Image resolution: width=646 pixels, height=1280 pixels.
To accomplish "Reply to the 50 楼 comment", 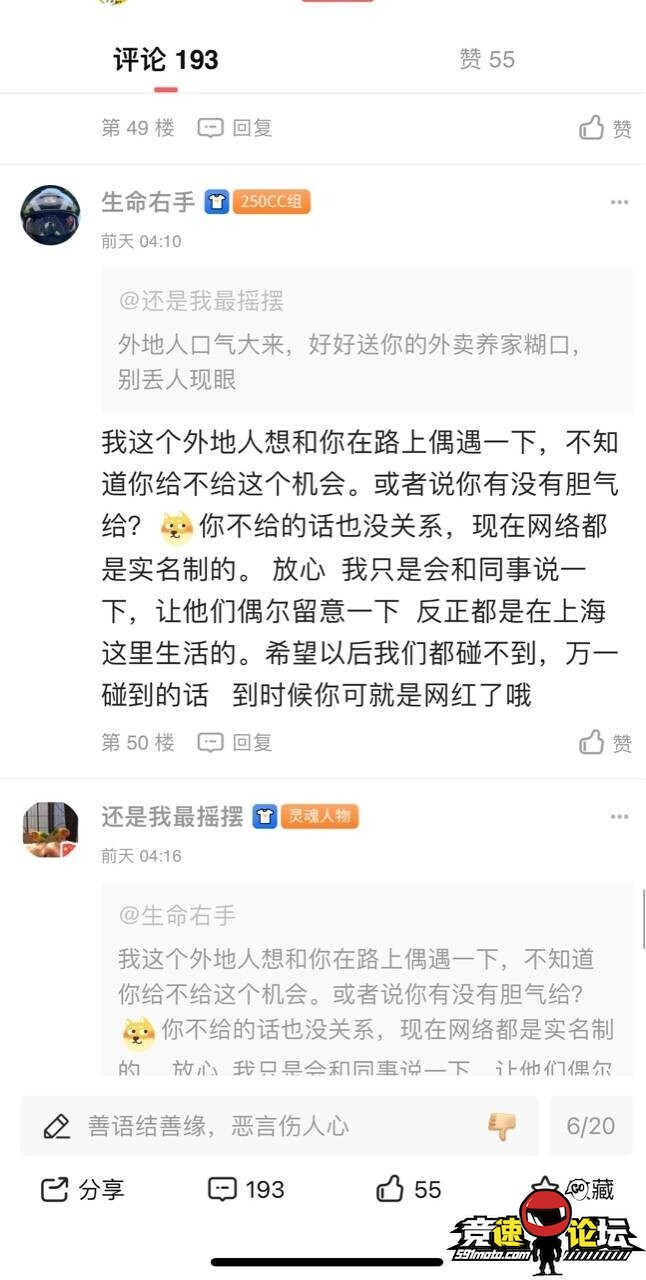I will [235, 742].
